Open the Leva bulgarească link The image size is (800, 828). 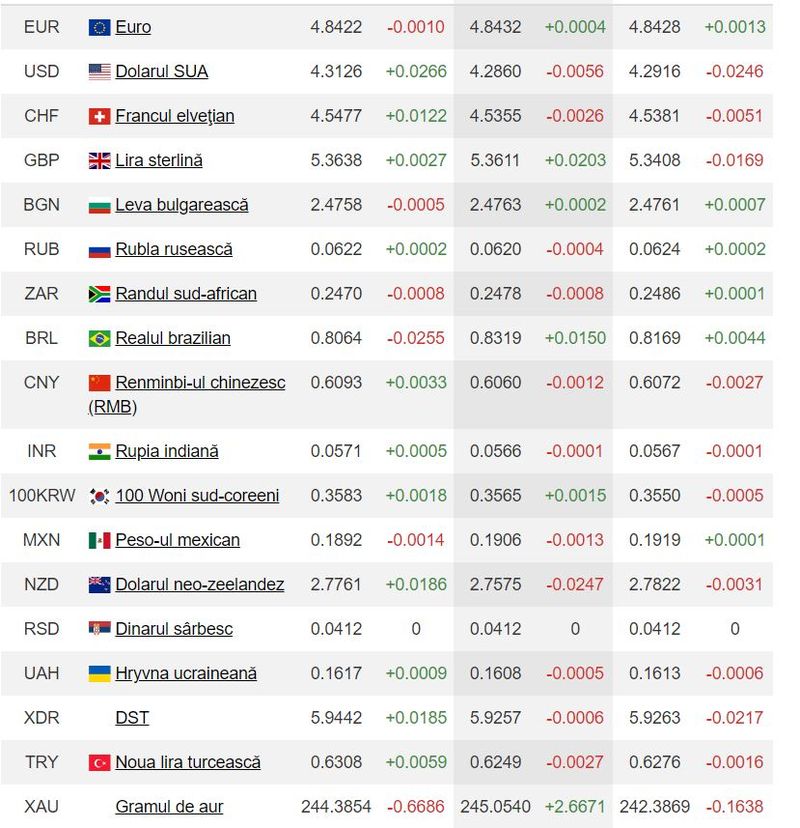pos(181,205)
